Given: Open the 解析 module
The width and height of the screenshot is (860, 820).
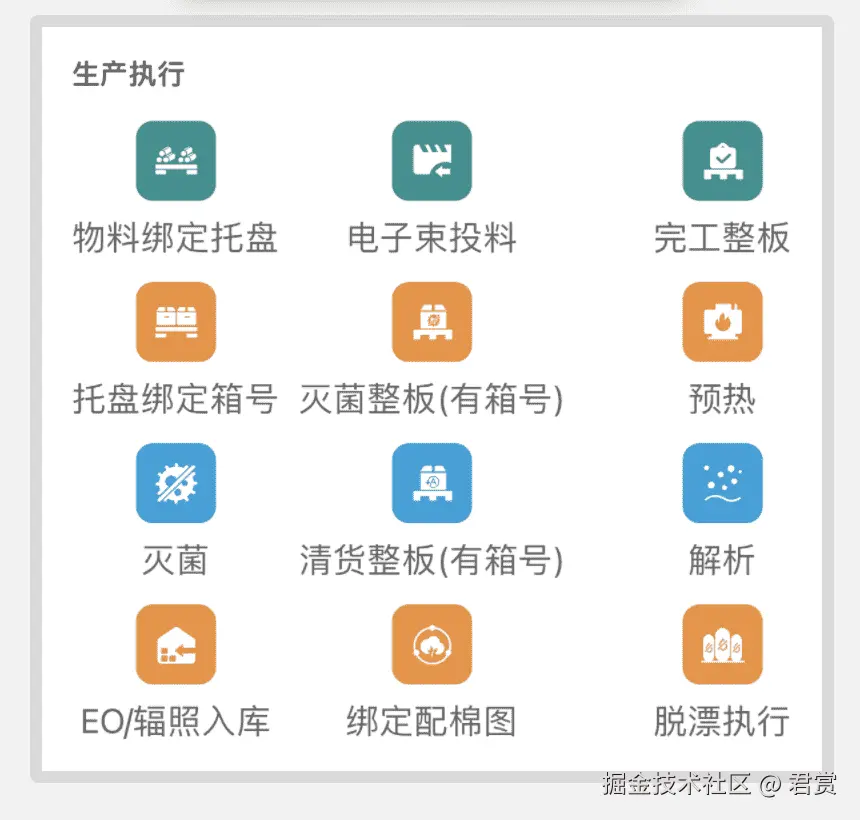Looking at the screenshot, I should (722, 483).
